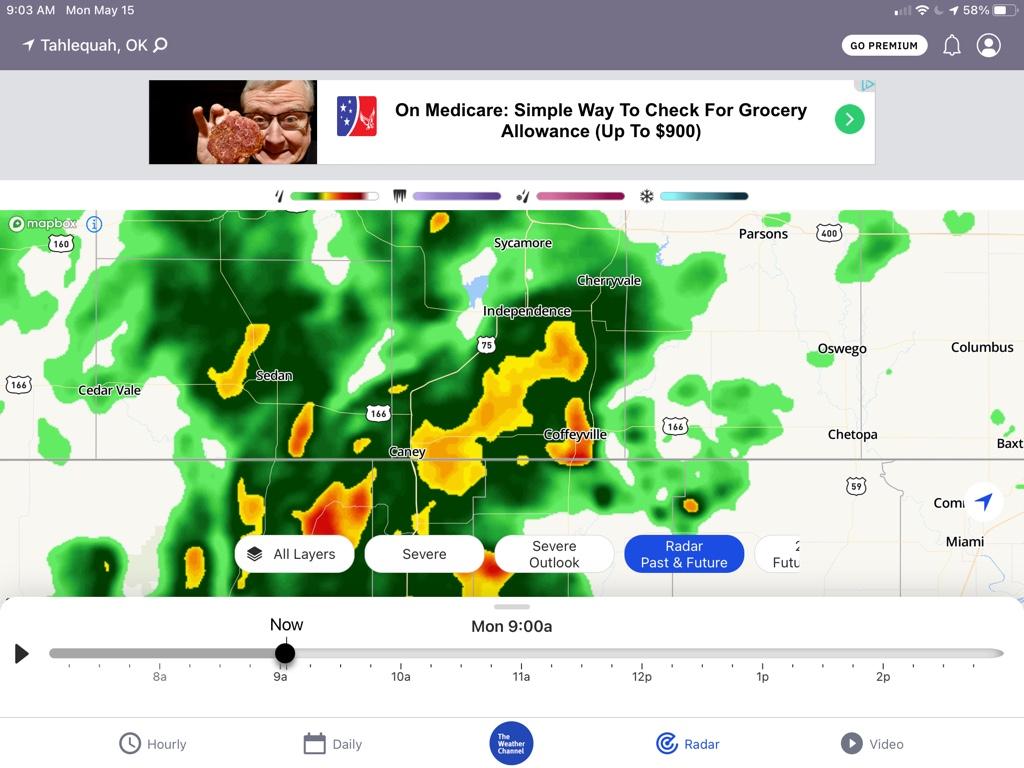Switch to the Video tab
The image size is (1024, 768).
tap(872, 744)
